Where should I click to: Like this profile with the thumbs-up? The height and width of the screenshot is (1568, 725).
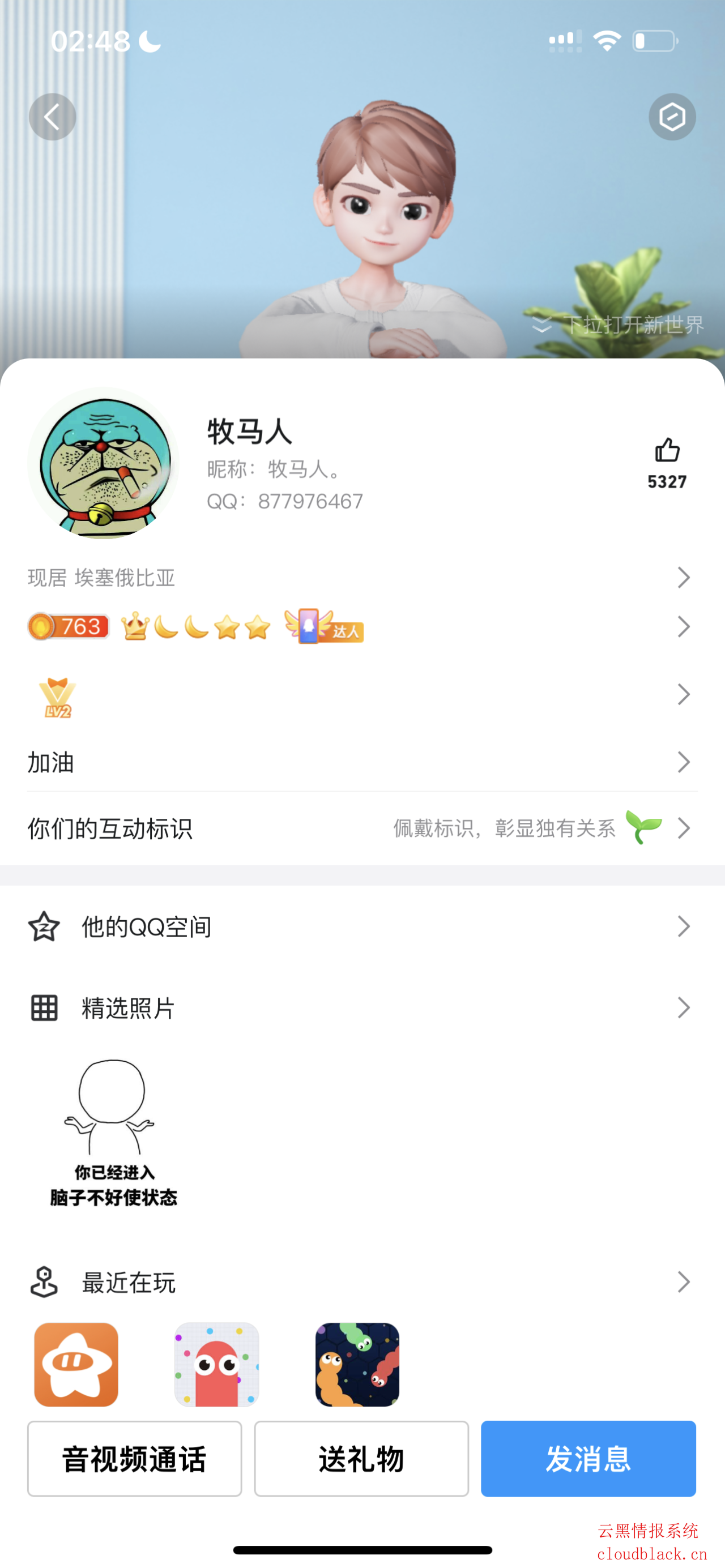[x=667, y=452]
